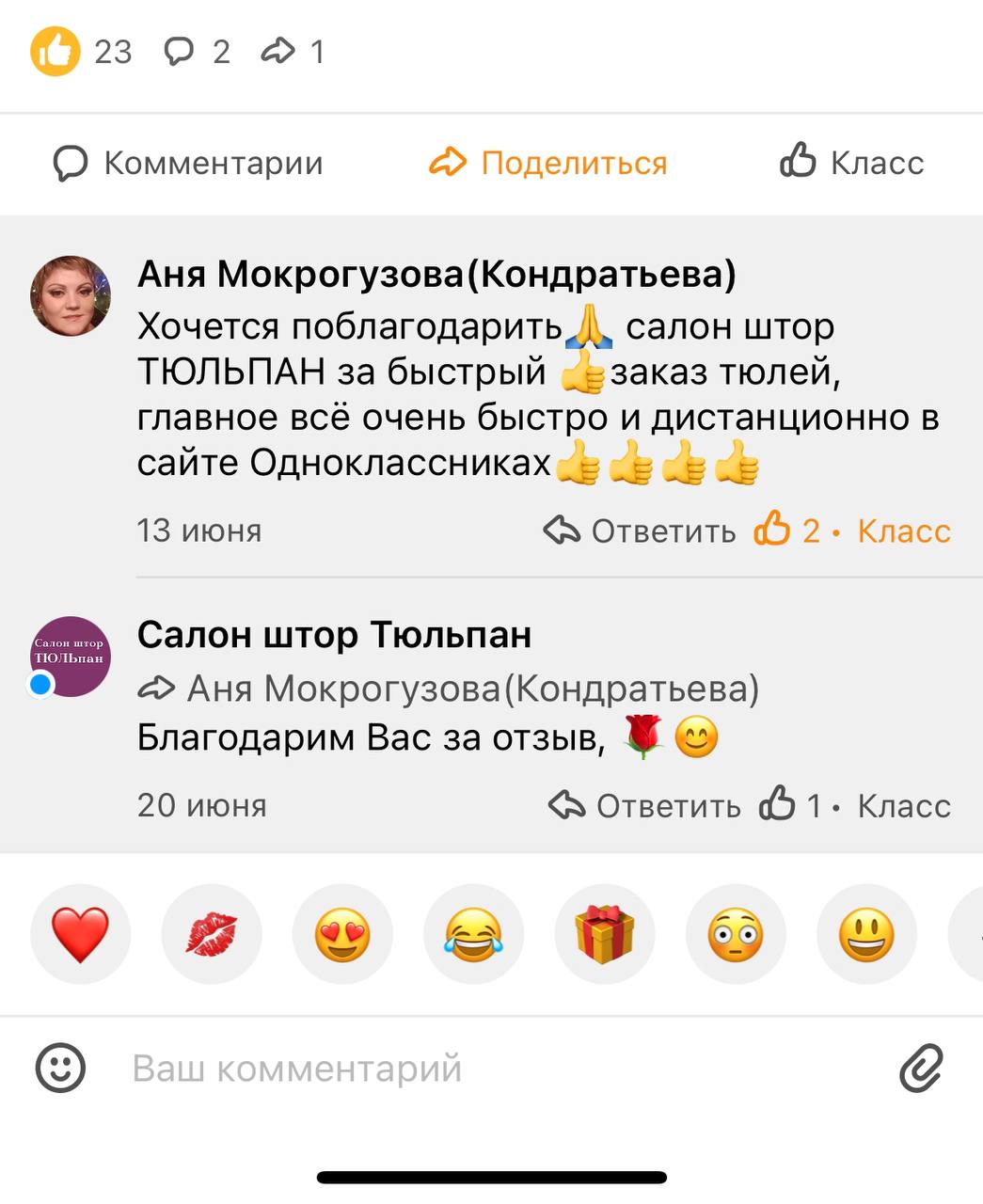The image size is (983, 1204).
Task: Send the flushed face emoji
Action: [736, 935]
